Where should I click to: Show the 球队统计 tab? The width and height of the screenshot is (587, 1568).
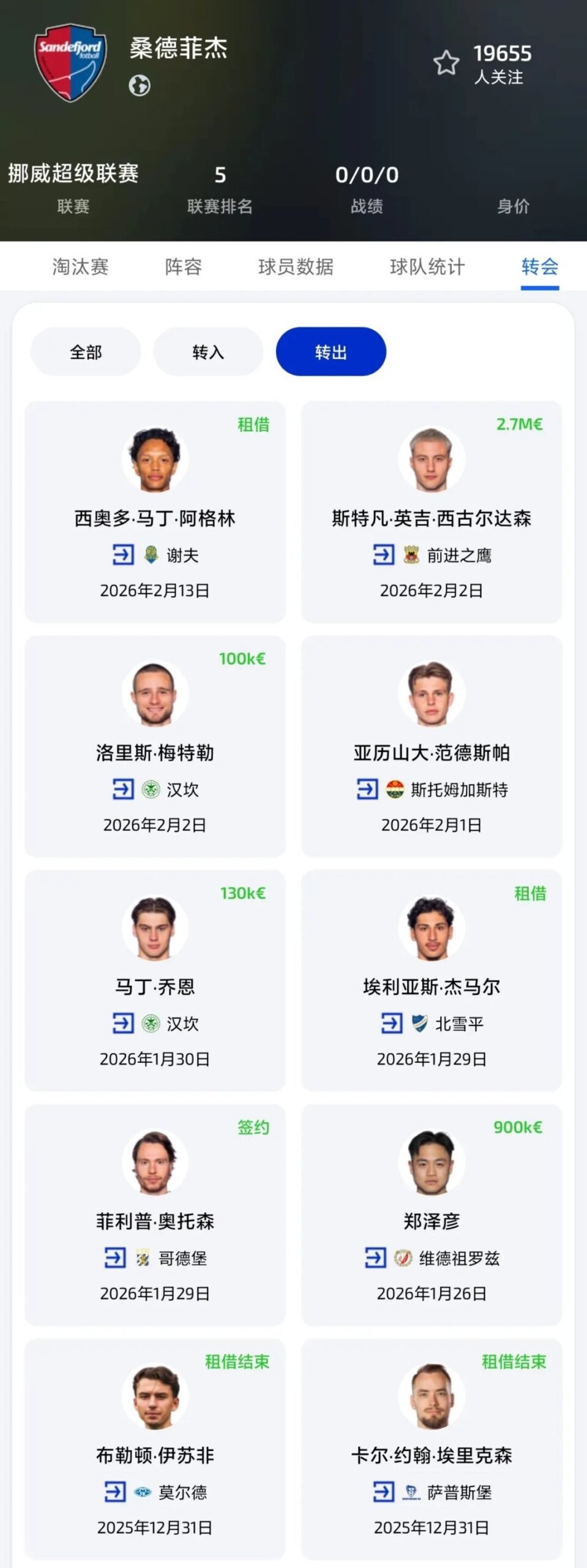(x=427, y=266)
